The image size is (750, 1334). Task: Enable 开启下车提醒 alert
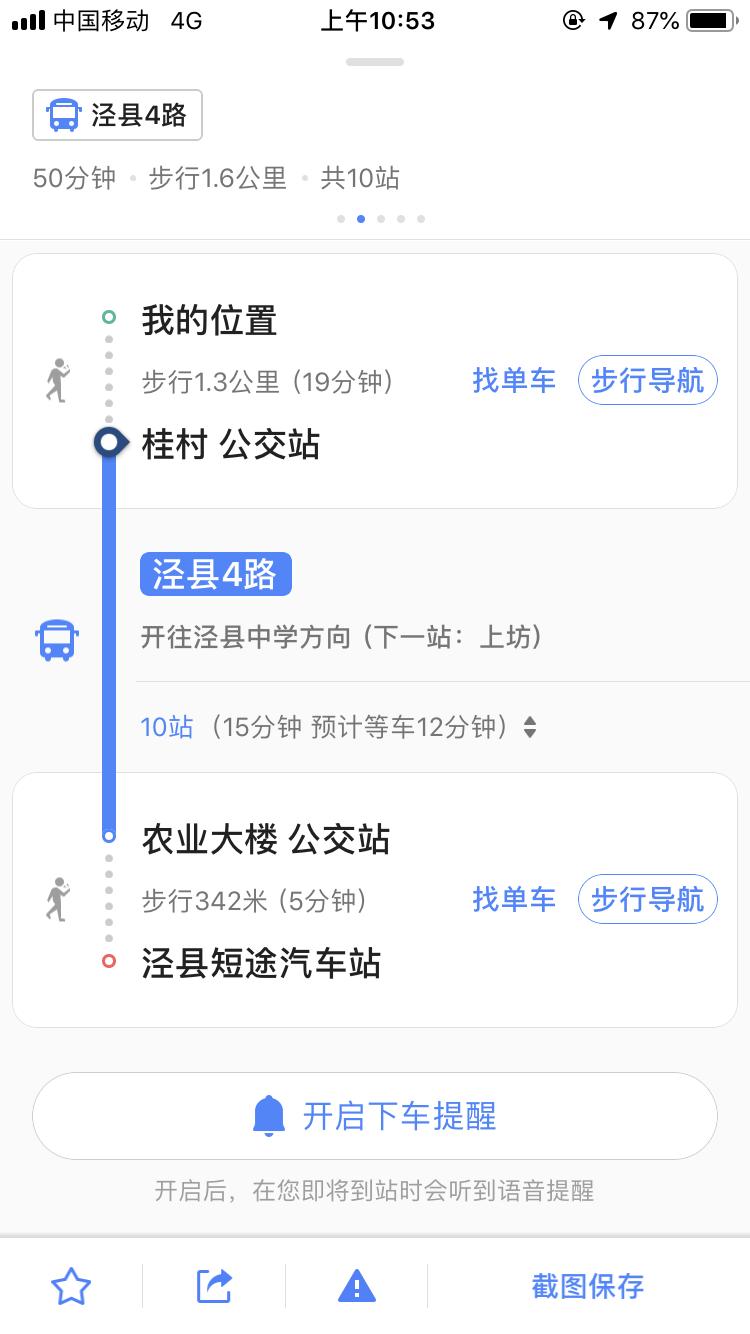click(375, 1115)
